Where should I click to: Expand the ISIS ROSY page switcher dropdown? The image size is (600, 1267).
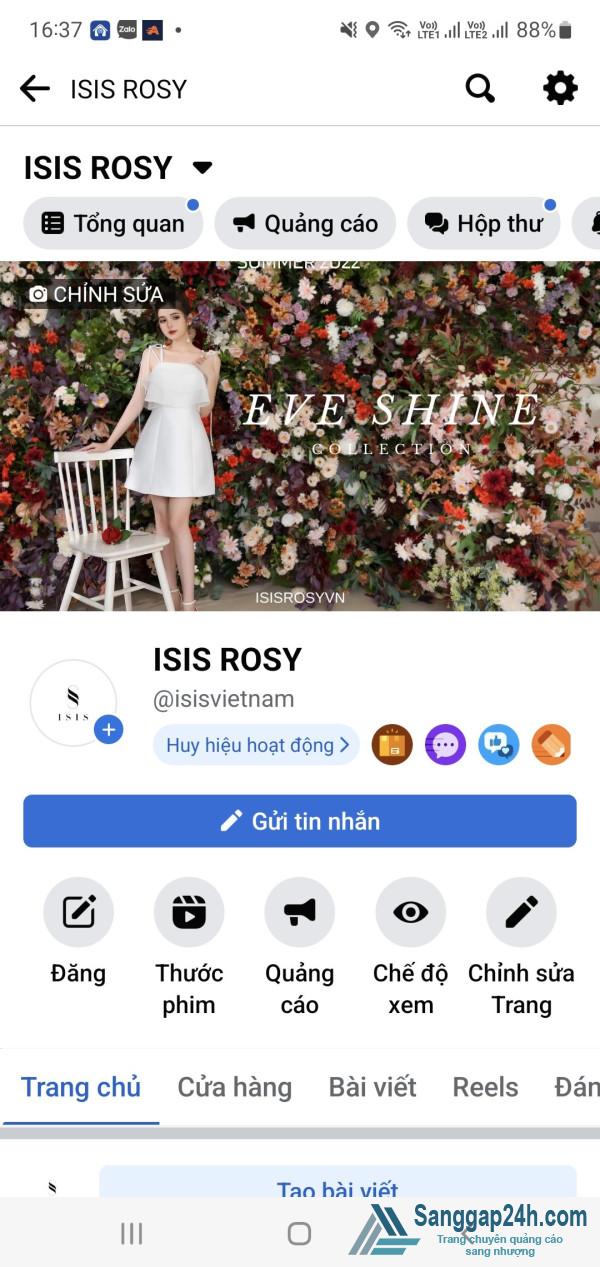point(202,167)
